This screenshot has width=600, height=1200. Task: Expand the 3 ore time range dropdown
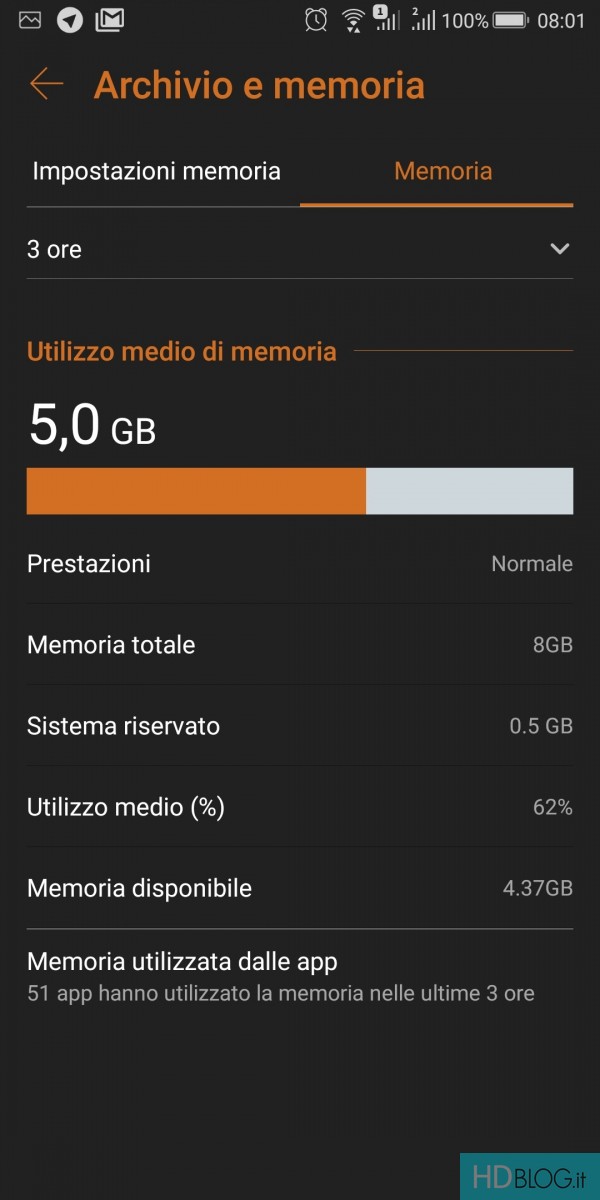point(559,249)
